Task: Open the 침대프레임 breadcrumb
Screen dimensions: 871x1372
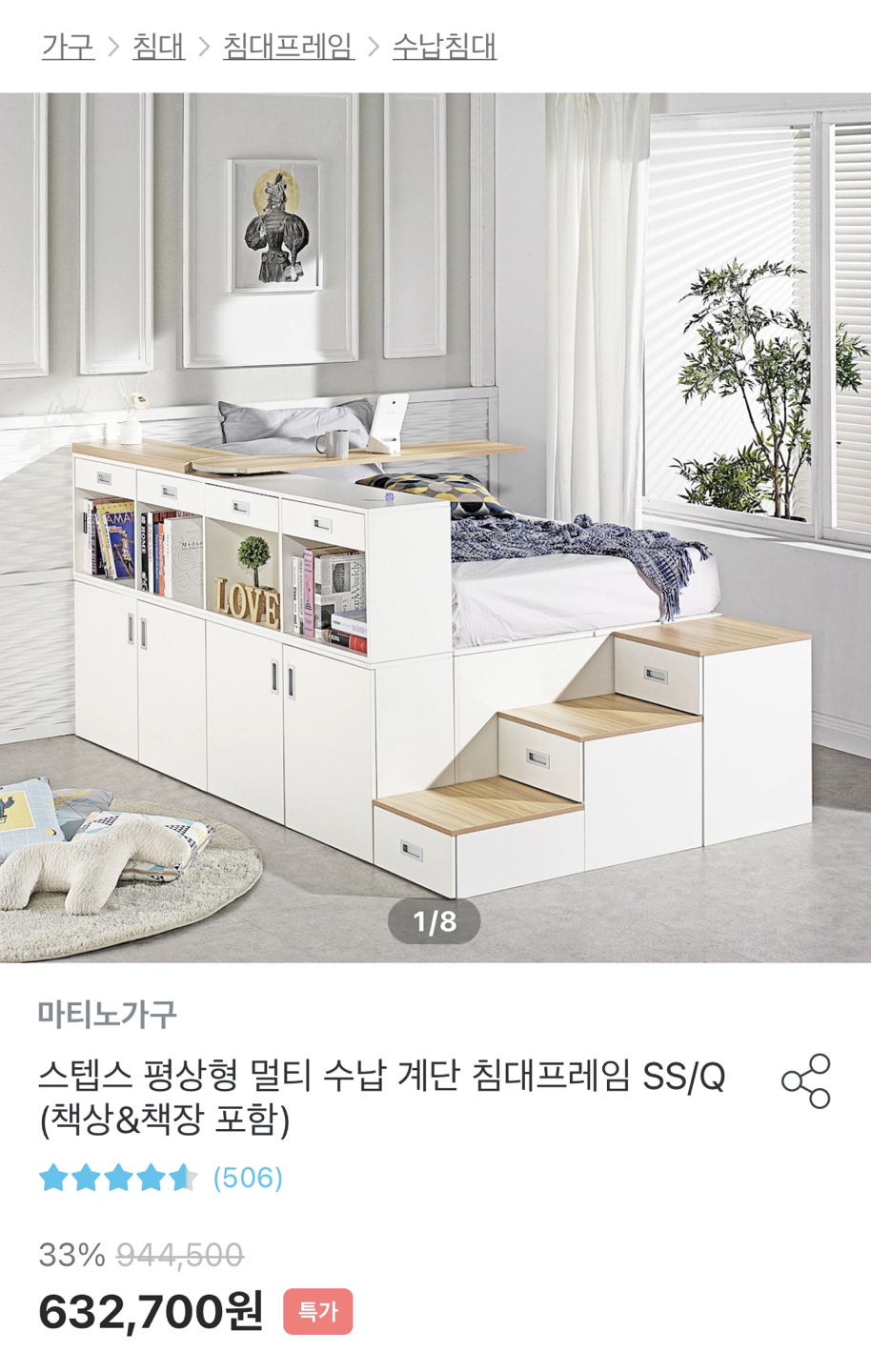Action: pyautogui.click(x=288, y=46)
